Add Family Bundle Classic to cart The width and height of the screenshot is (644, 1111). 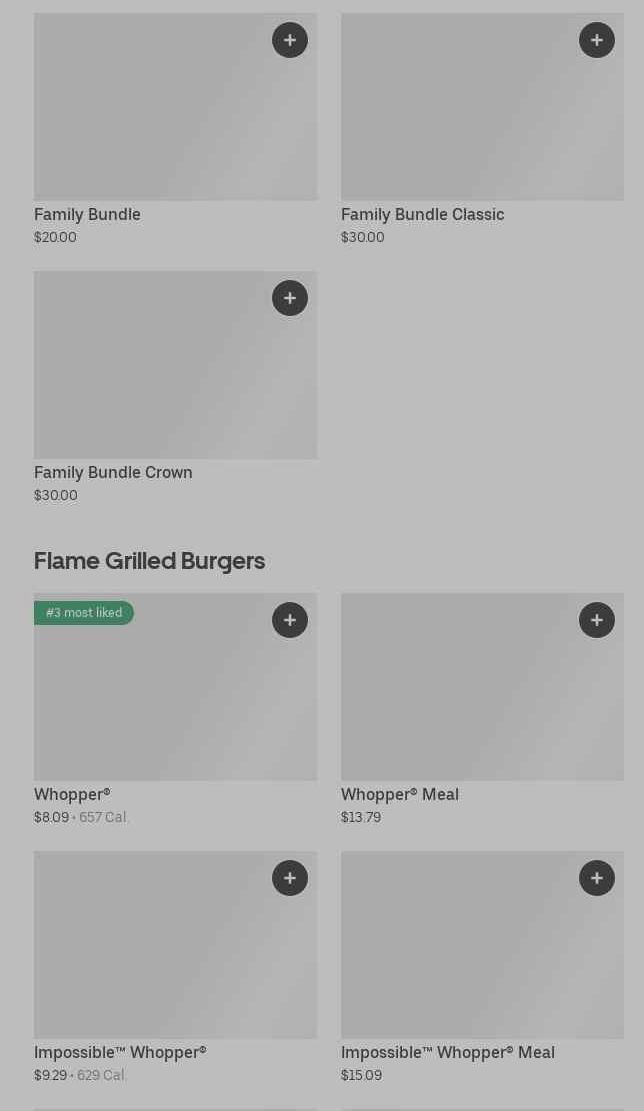click(x=597, y=40)
